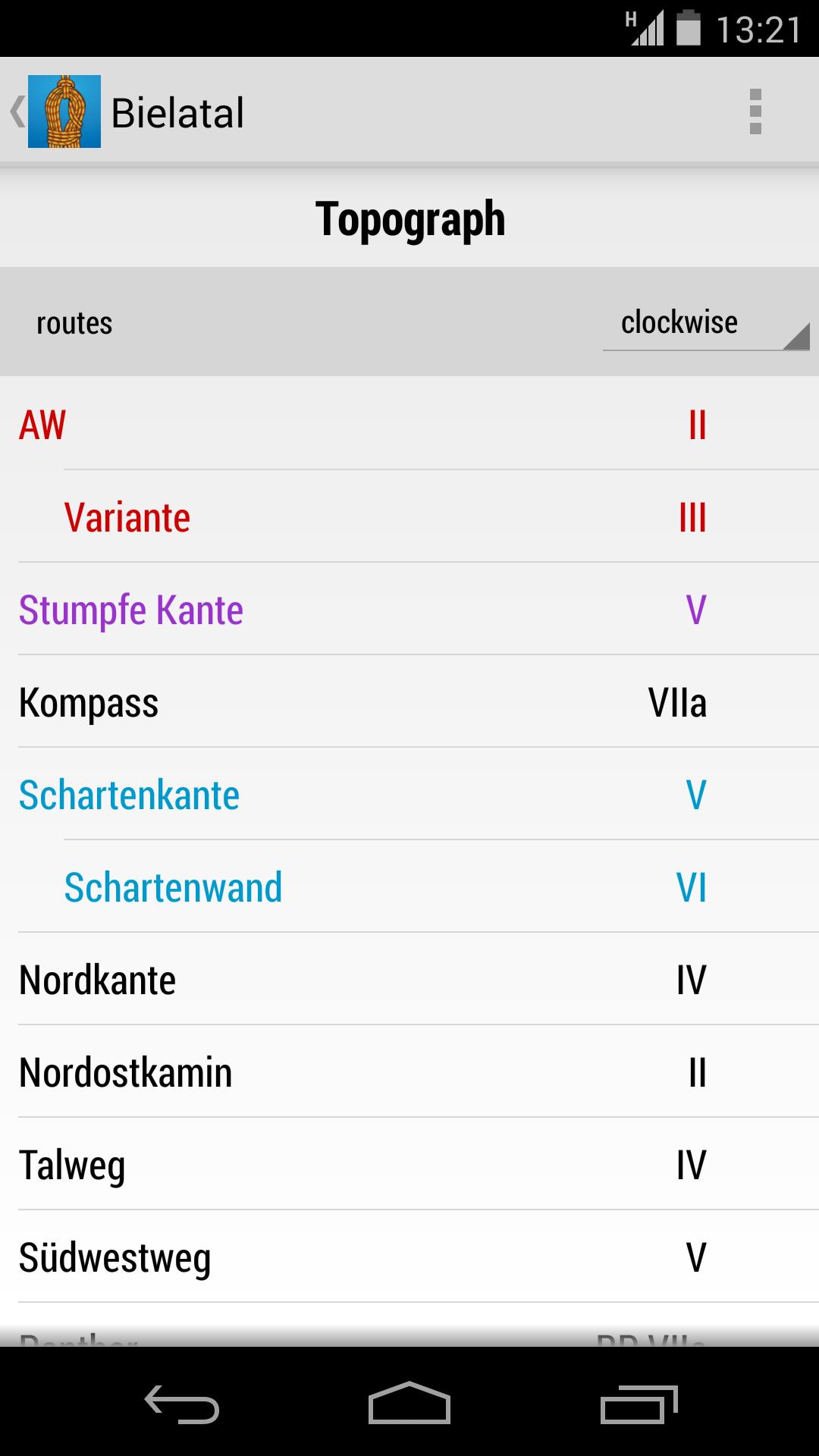Open the Talweg route
This screenshot has height=1456, width=819.
tap(409, 1165)
